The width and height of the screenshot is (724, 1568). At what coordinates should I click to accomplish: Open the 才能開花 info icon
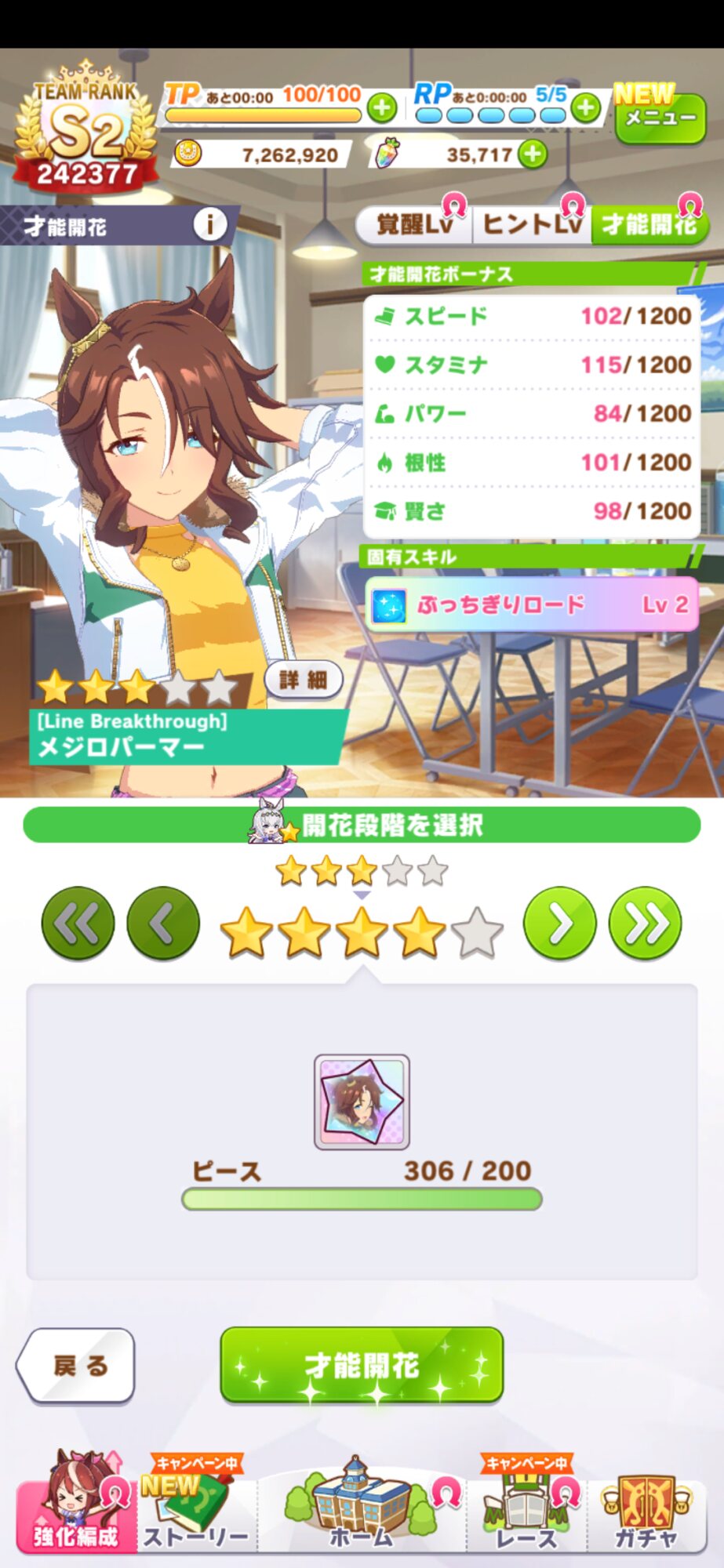click(x=209, y=226)
